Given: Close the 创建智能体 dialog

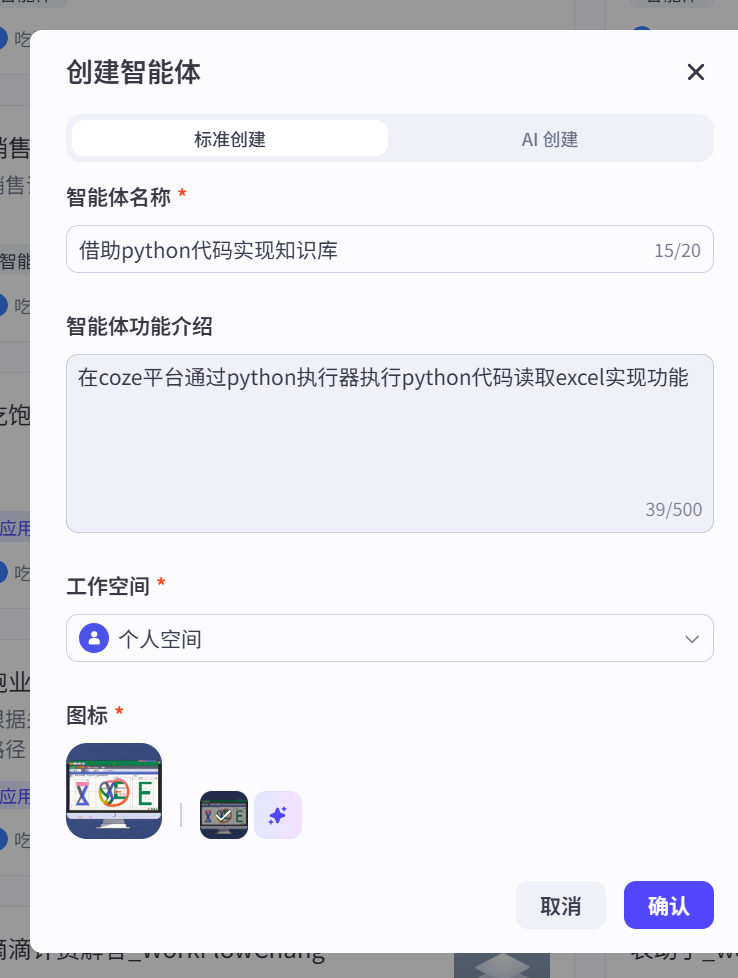Looking at the screenshot, I should click(x=695, y=72).
